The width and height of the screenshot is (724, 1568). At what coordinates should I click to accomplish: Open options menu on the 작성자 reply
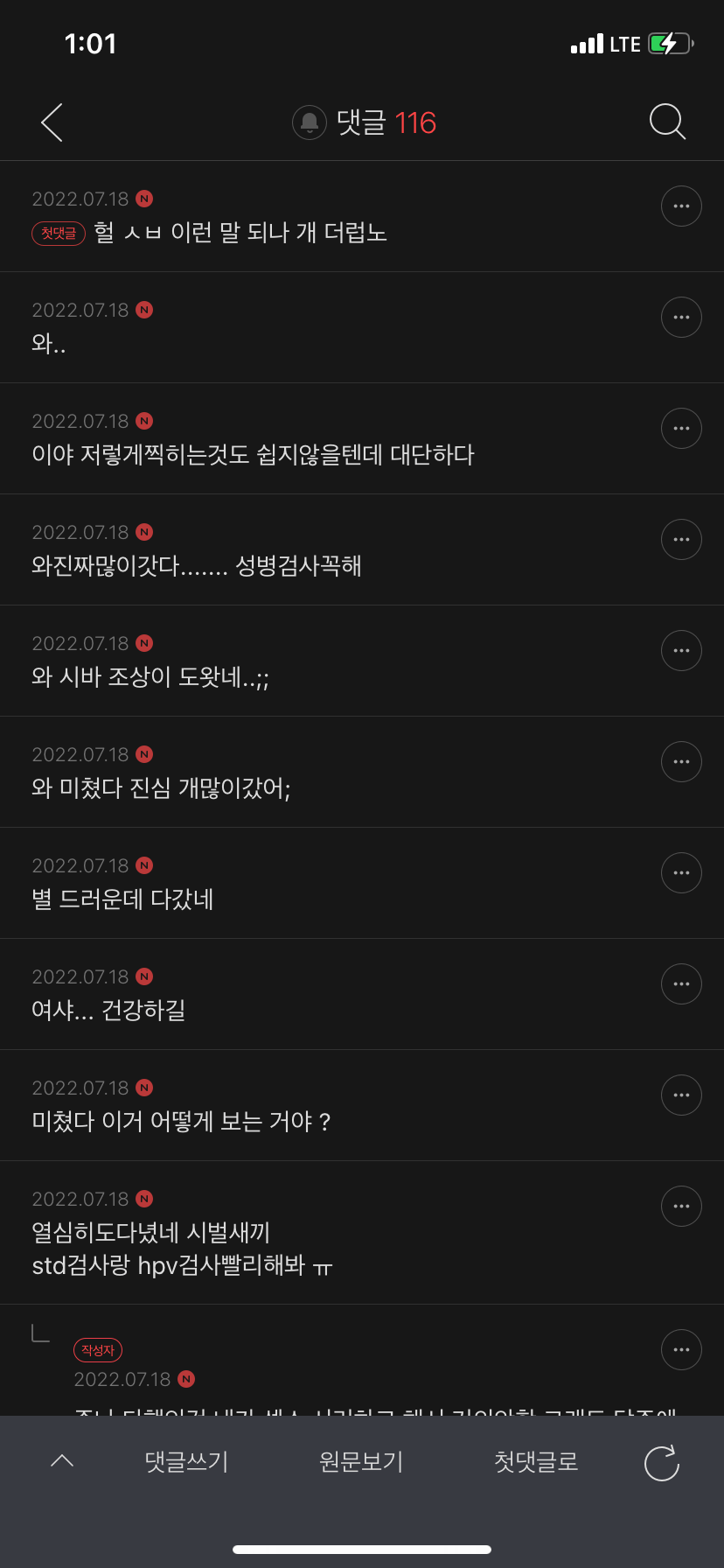[681, 1350]
